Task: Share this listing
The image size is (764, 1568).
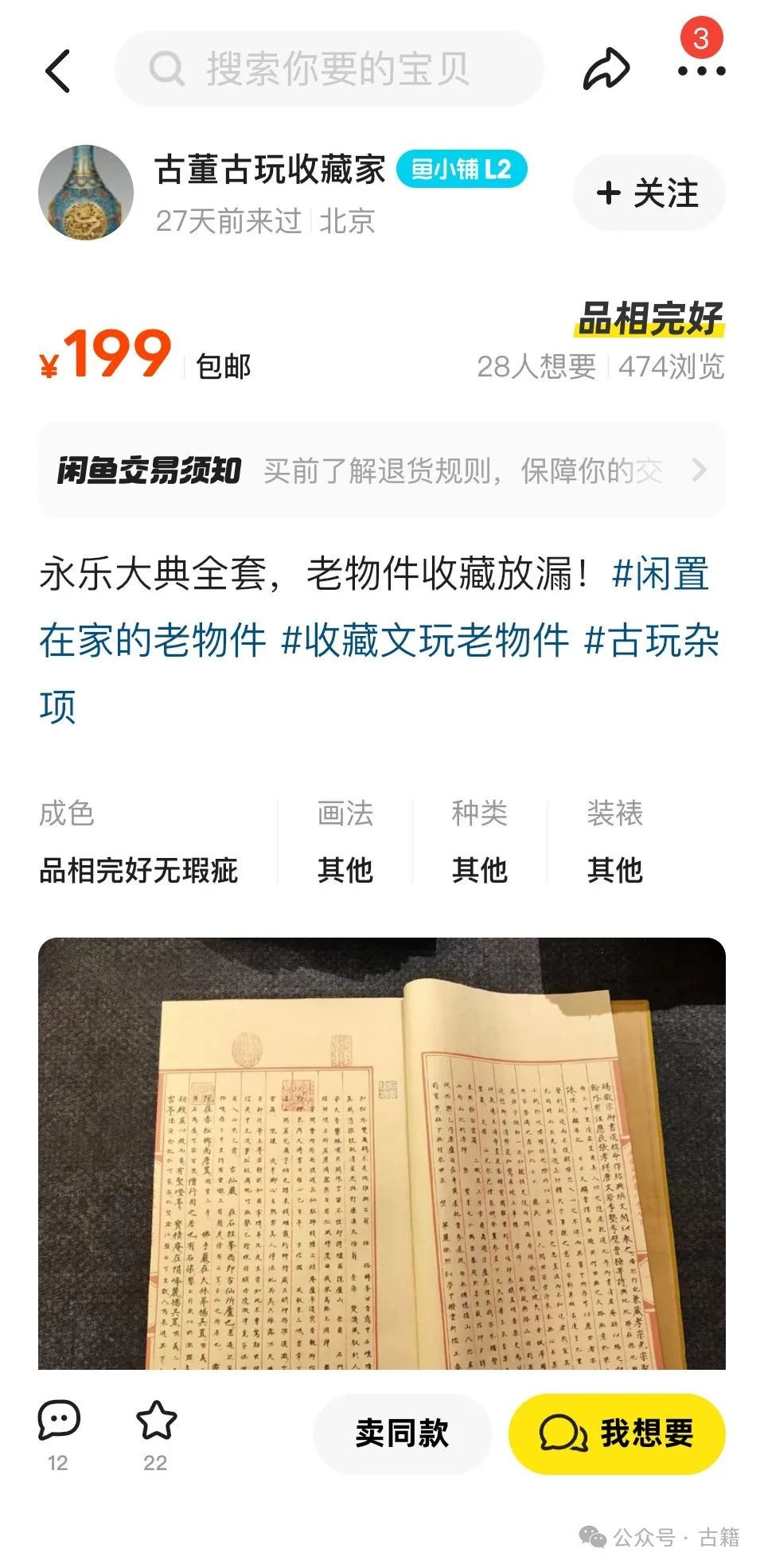Action: point(606,69)
